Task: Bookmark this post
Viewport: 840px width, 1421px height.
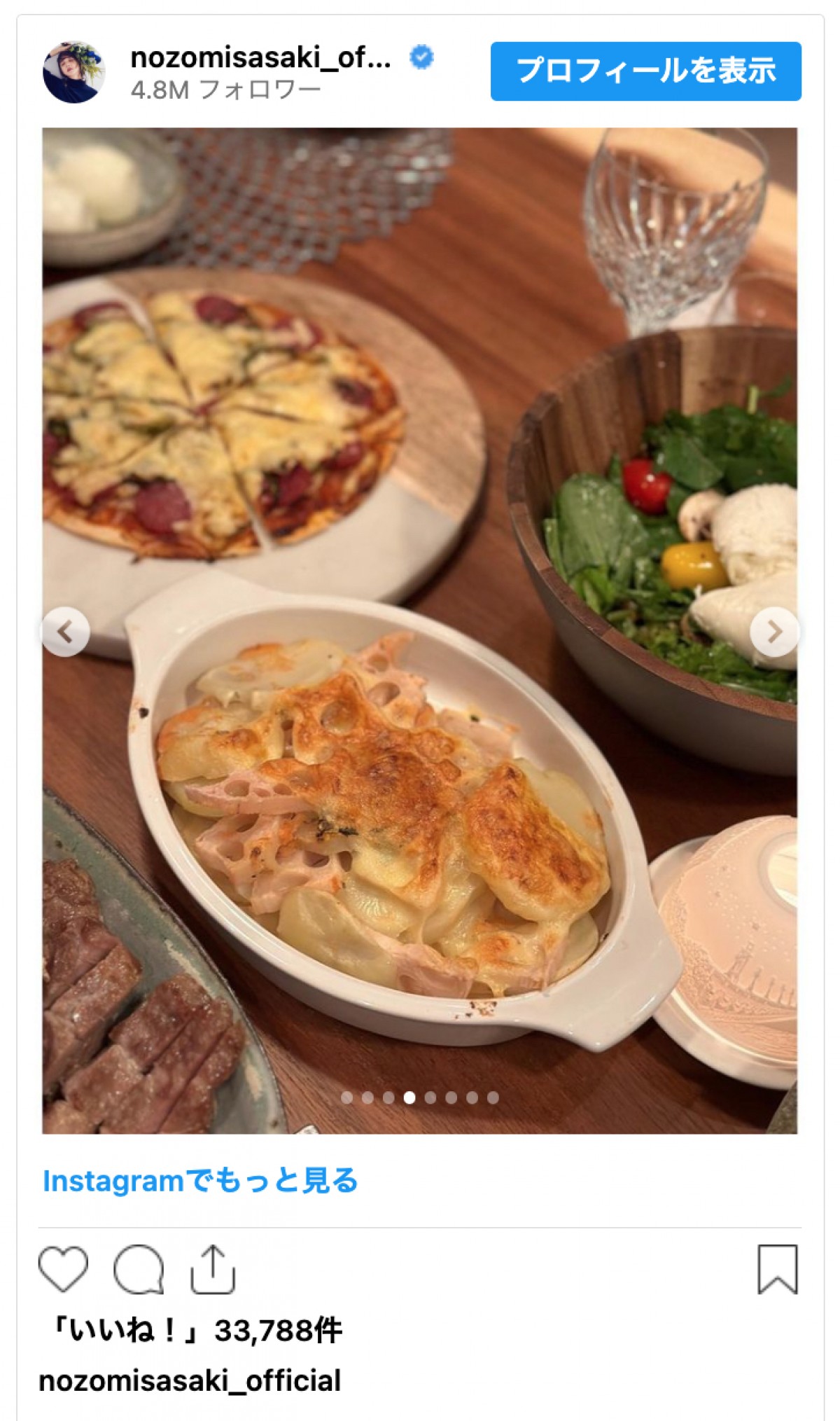Action: [x=777, y=1269]
